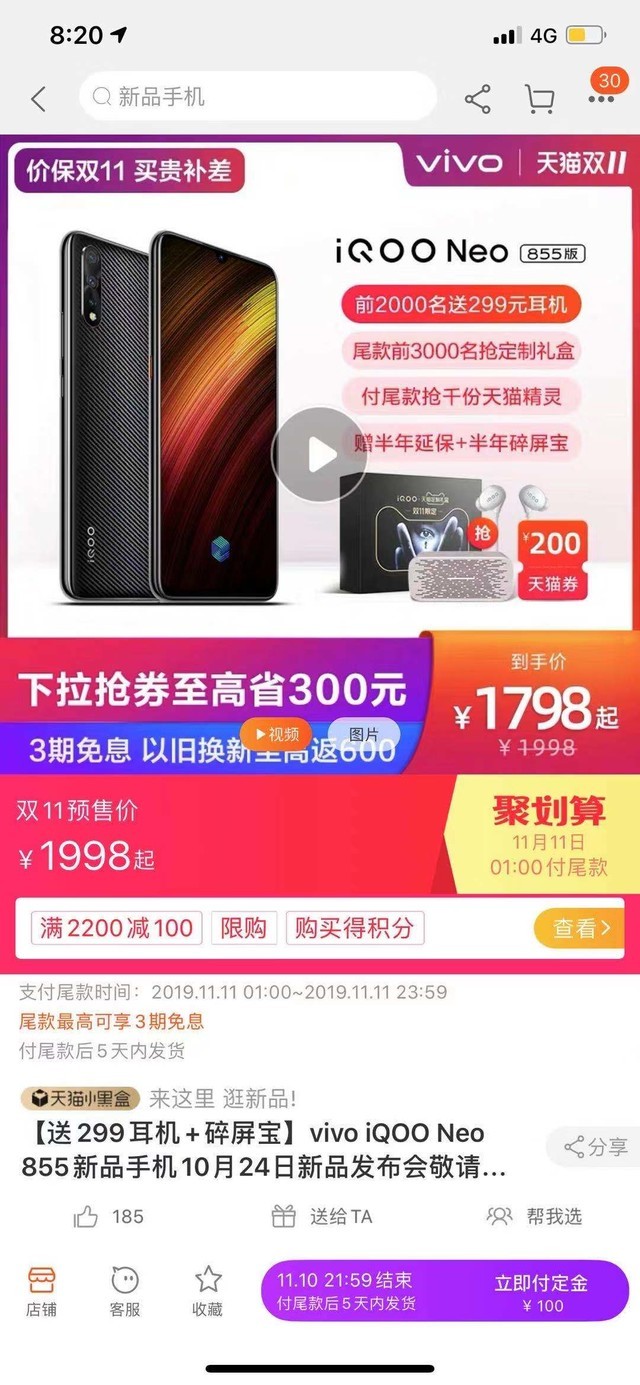Contact 客服 customer service

[124, 1290]
